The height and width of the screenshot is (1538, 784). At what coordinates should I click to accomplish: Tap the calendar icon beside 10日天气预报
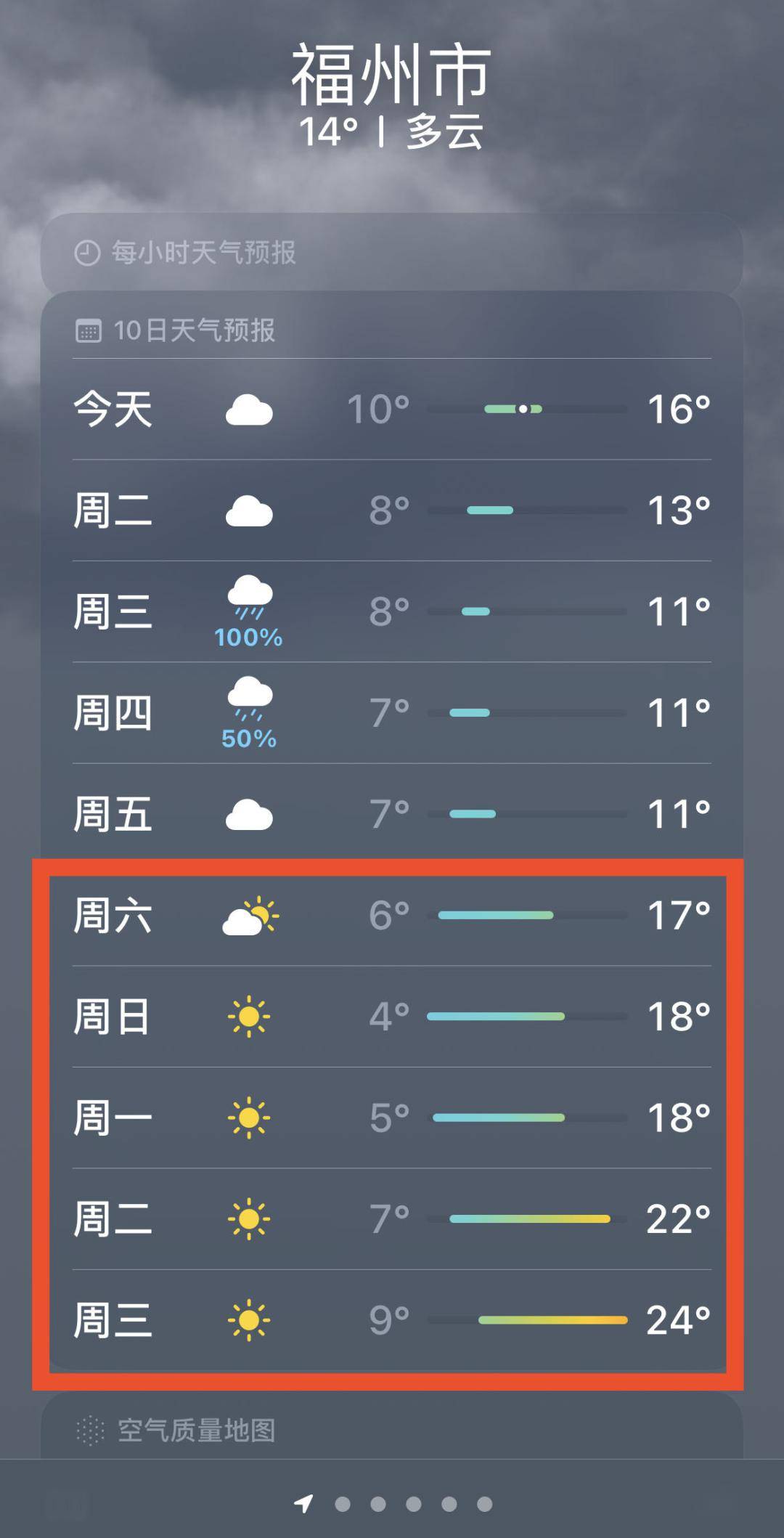[89, 330]
